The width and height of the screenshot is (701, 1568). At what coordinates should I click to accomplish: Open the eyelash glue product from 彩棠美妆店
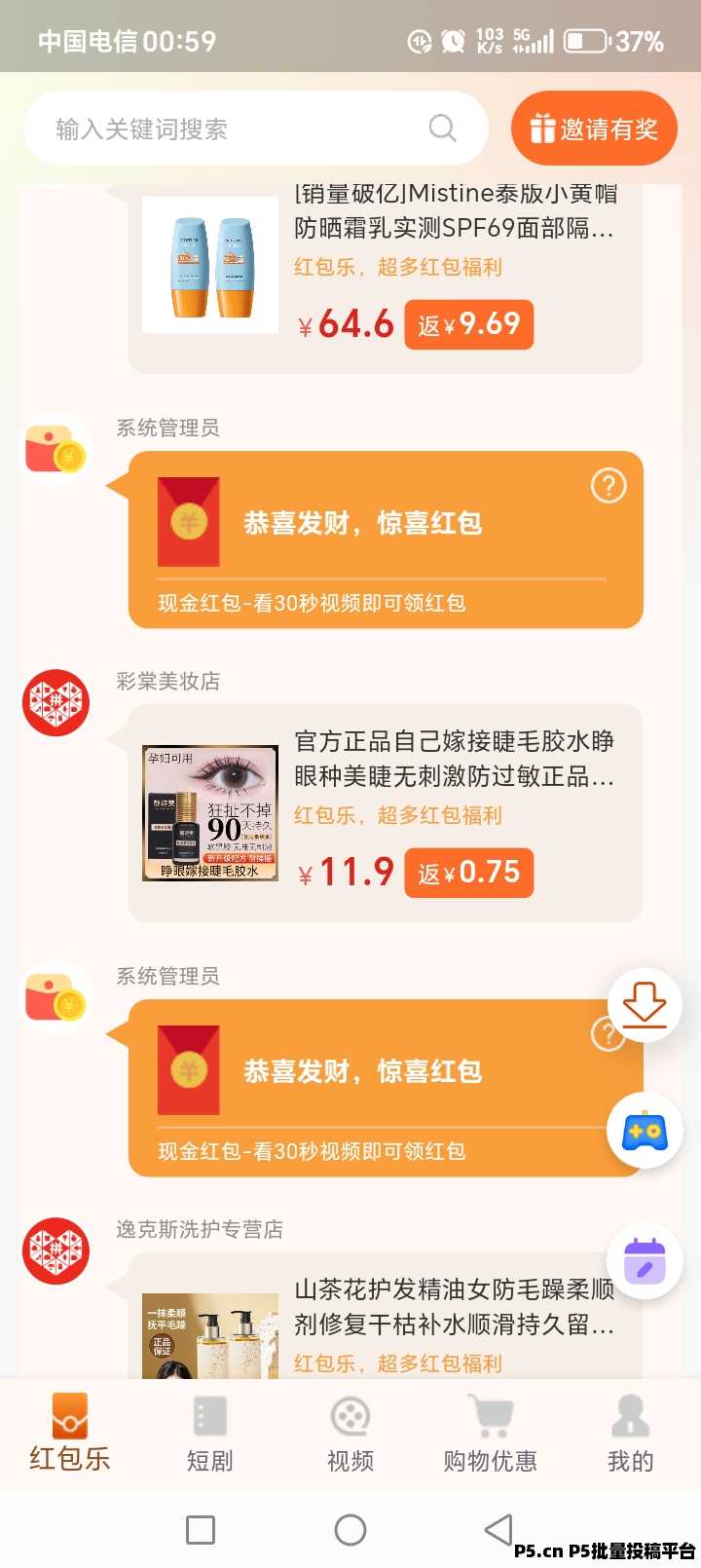pyautogui.click(x=385, y=813)
